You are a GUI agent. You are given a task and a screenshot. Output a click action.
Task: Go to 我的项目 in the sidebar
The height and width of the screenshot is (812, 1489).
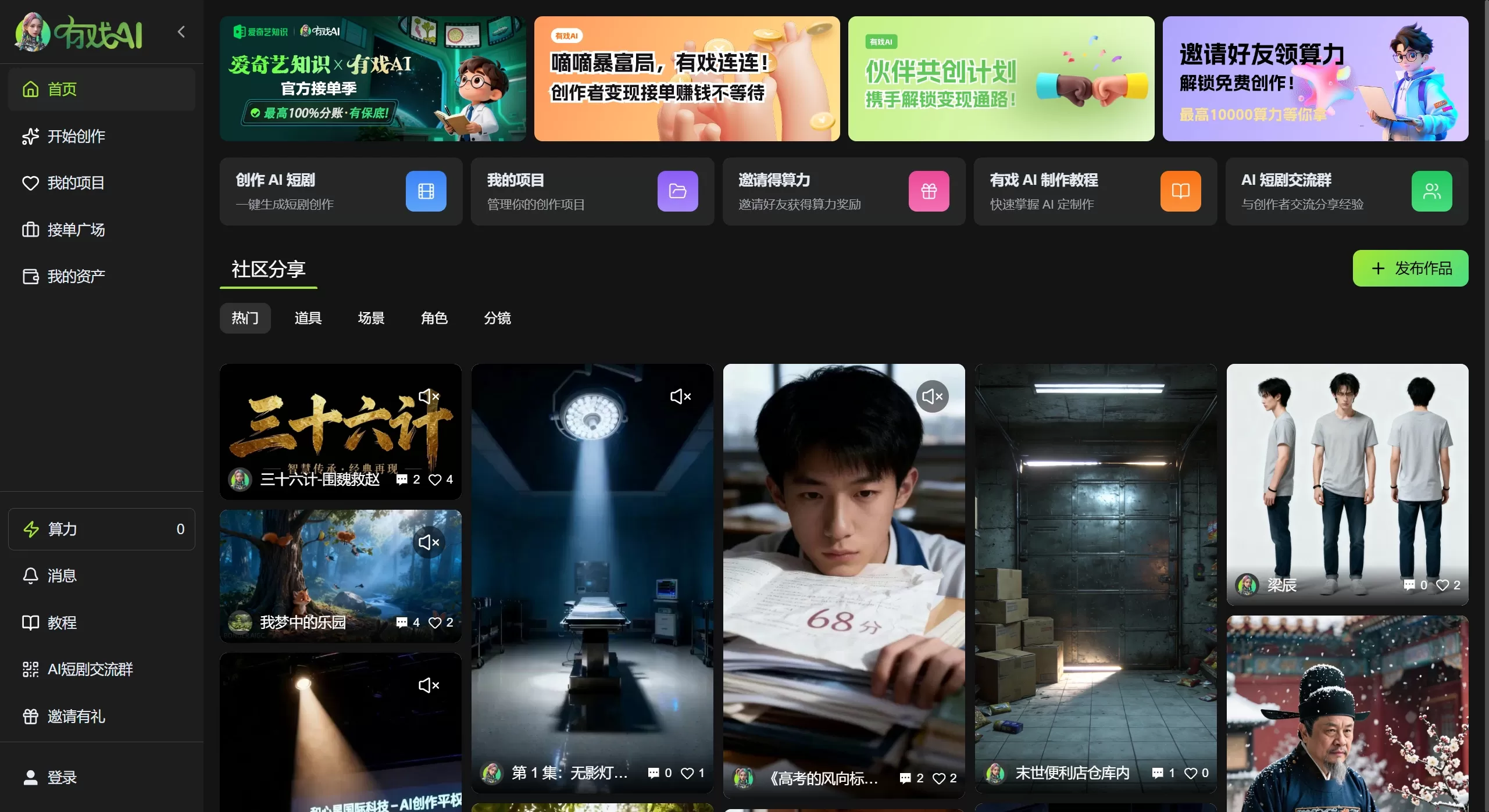pyautogui.click(x=76, y=183)
